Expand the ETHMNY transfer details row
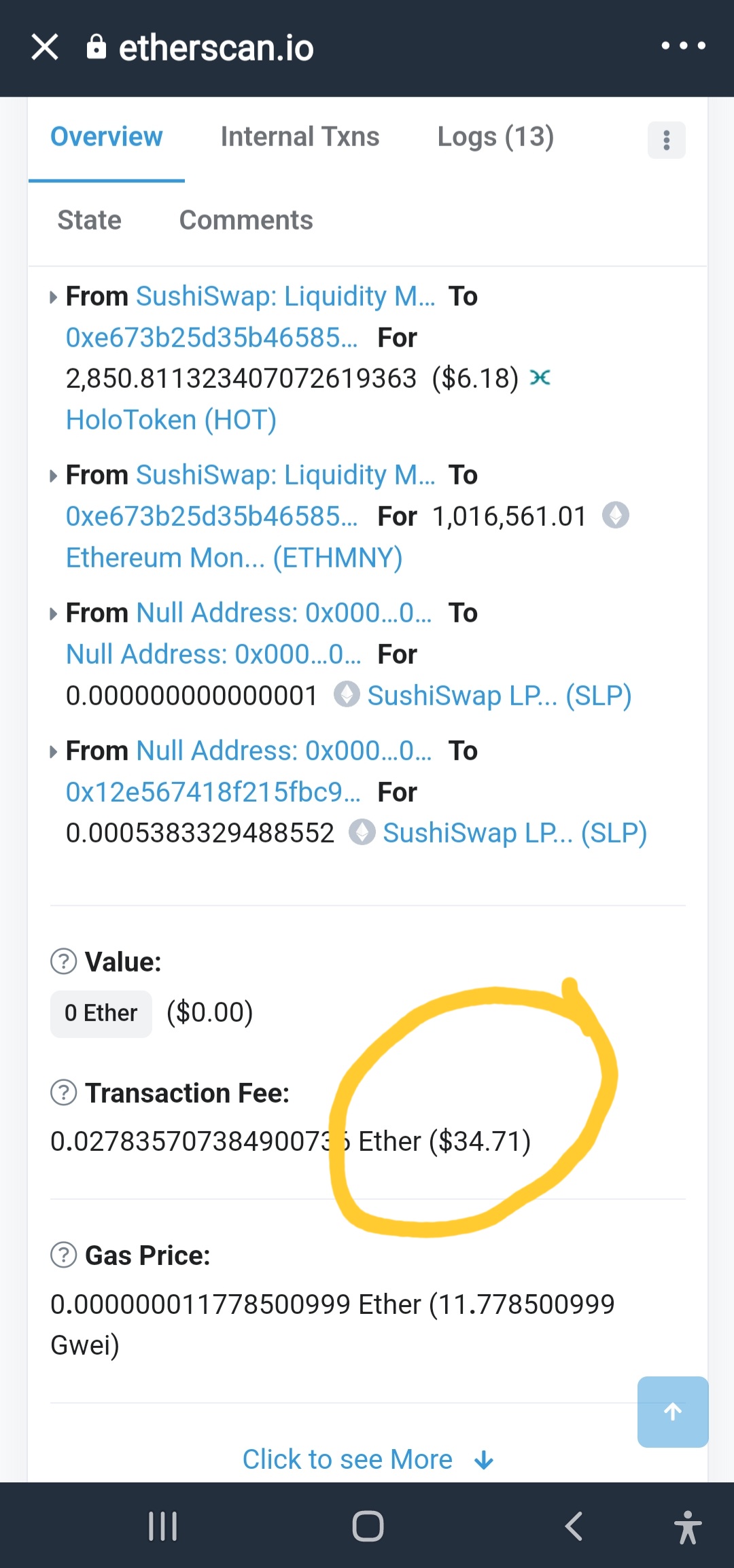Image resolution: width=734 pixels, height=1568 pixels. (x=54, y=474)
